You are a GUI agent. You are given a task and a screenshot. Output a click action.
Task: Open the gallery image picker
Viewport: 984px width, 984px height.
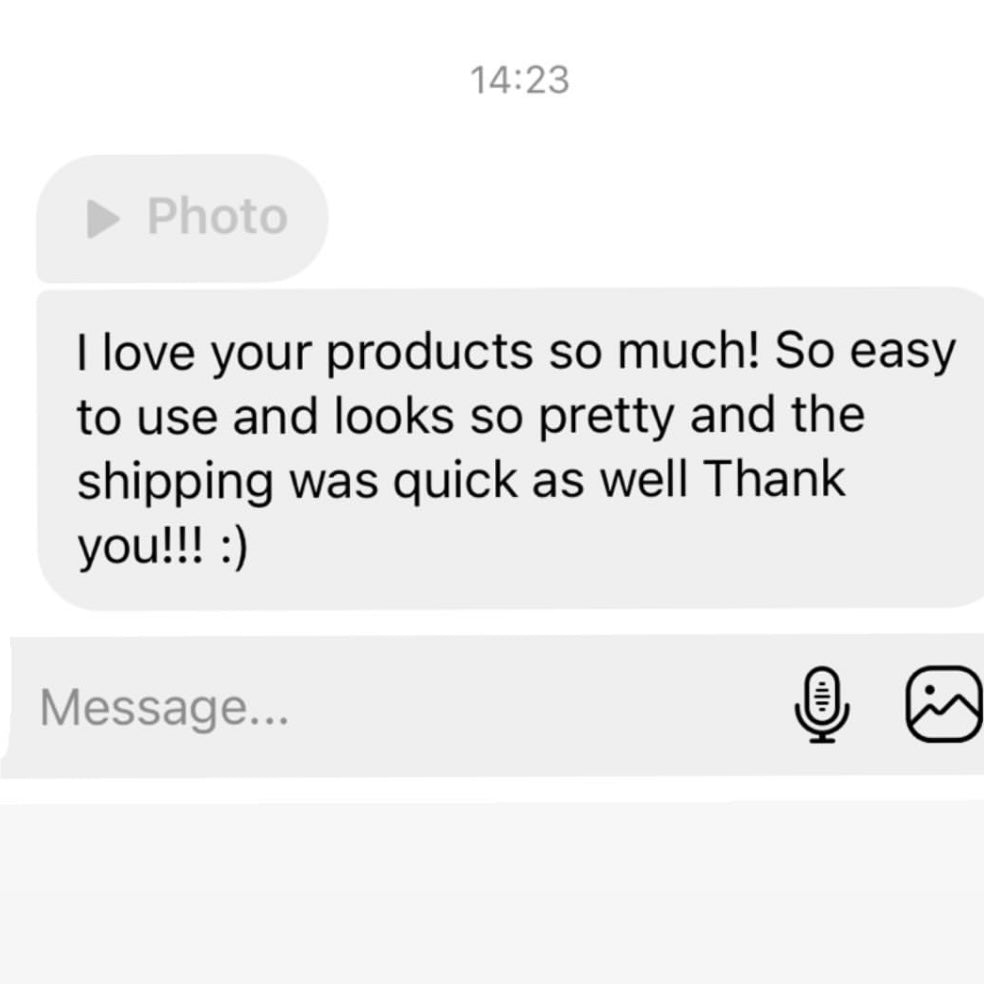point(945,705)
